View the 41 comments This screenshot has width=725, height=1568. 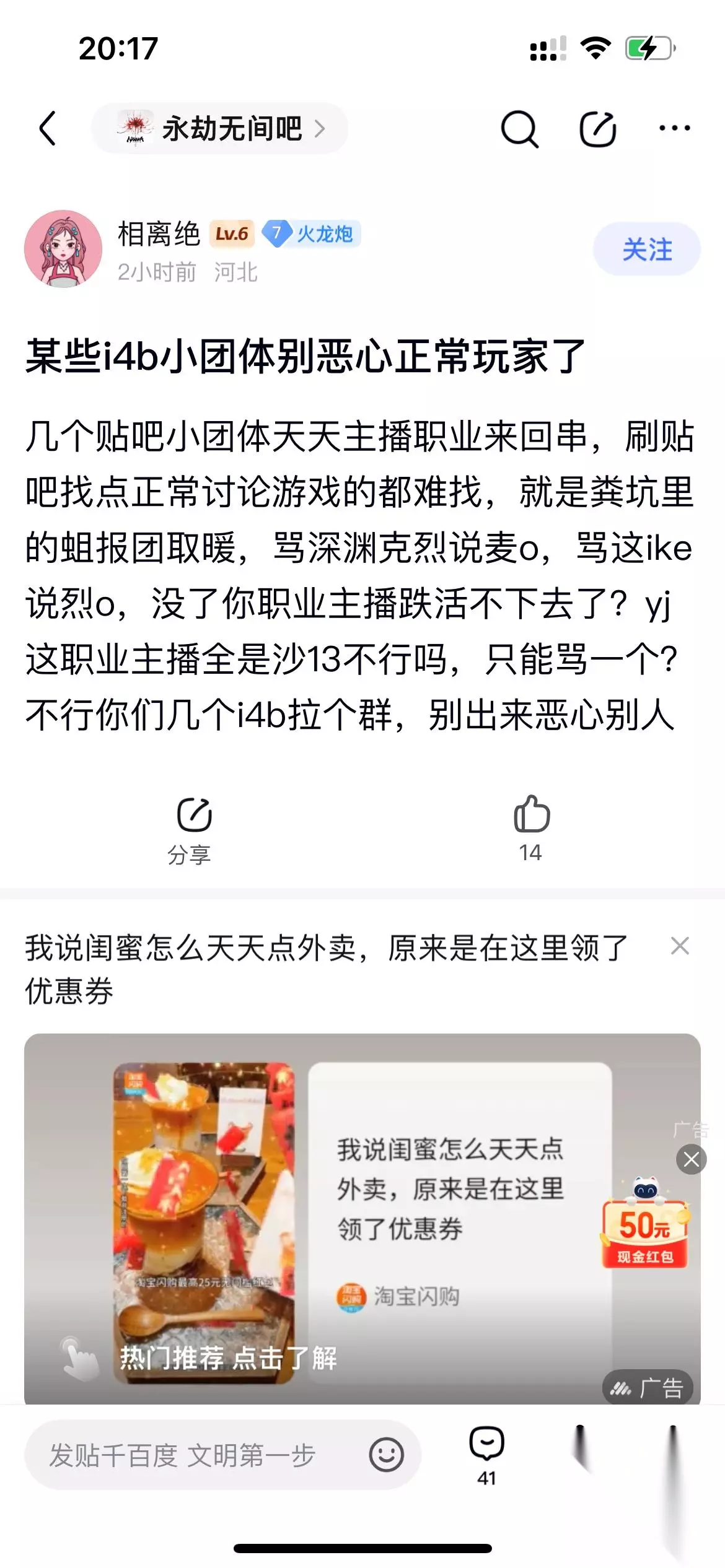click(487, 1455)
